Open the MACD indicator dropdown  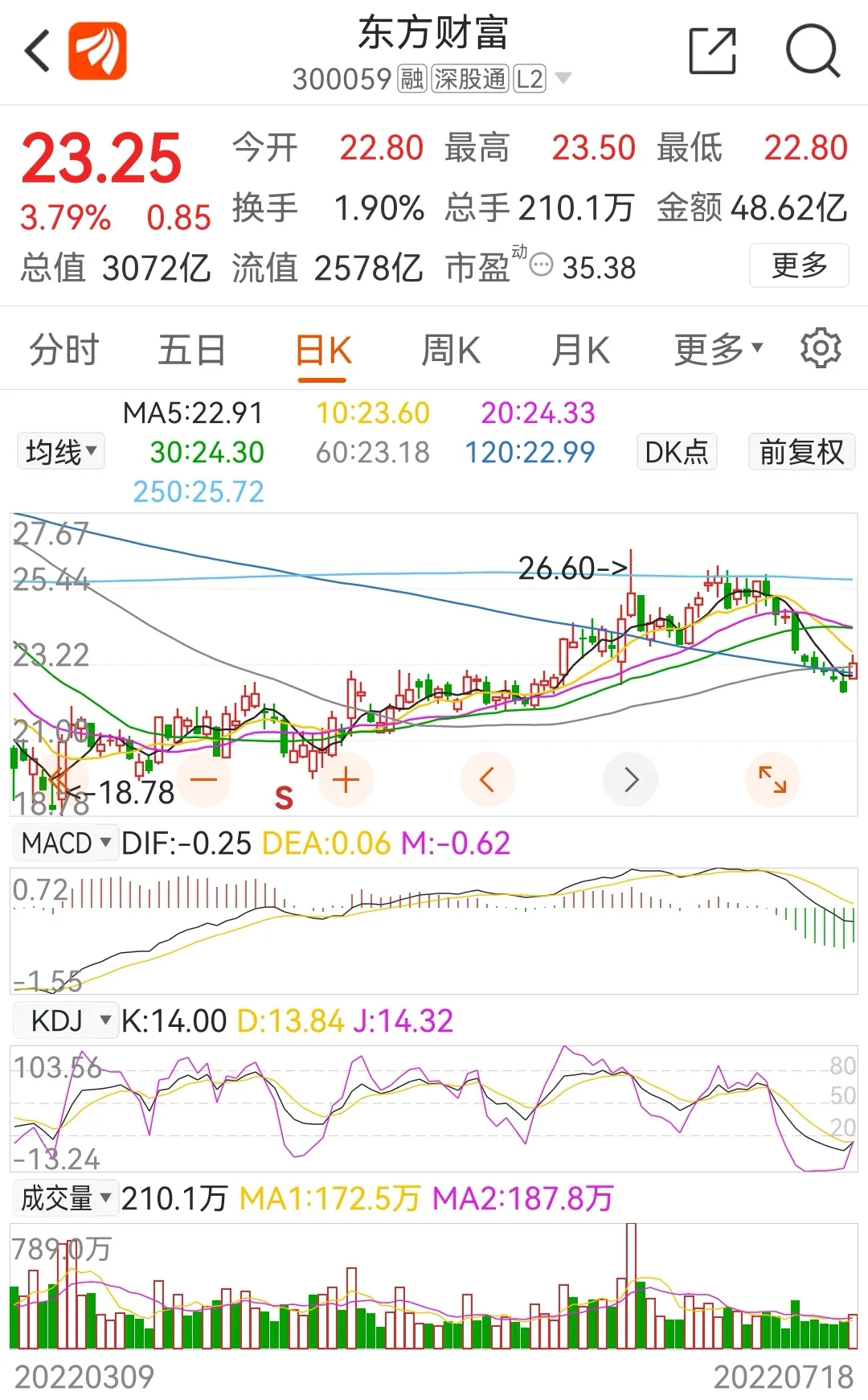(65, 844)
